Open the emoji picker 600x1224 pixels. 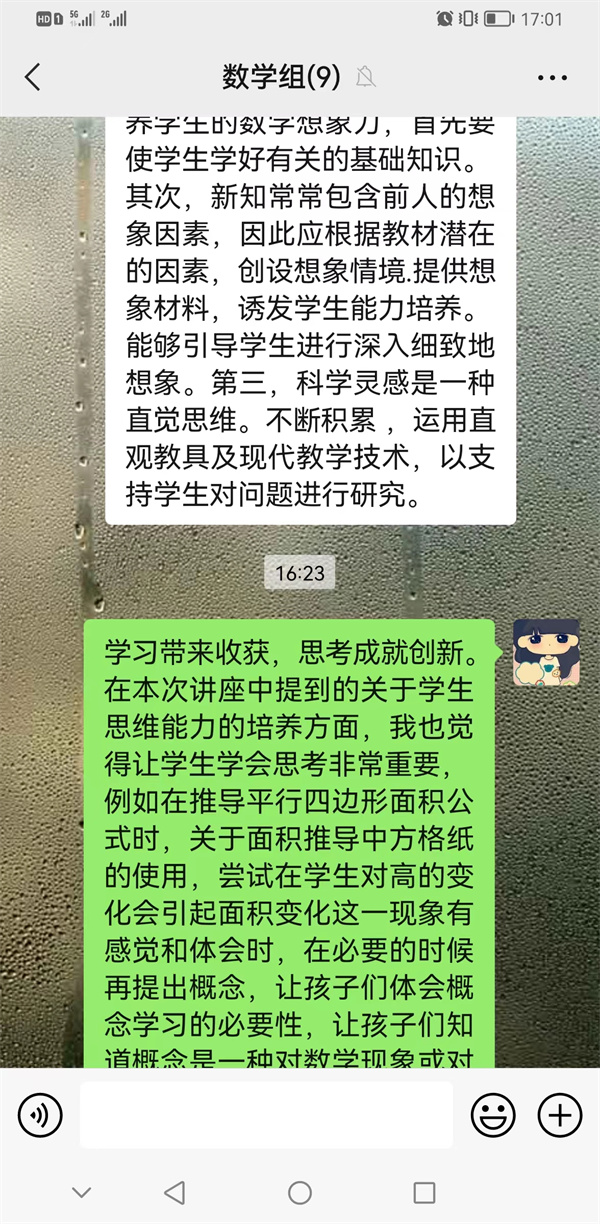pyautogui.click(x=493, y=1114)
